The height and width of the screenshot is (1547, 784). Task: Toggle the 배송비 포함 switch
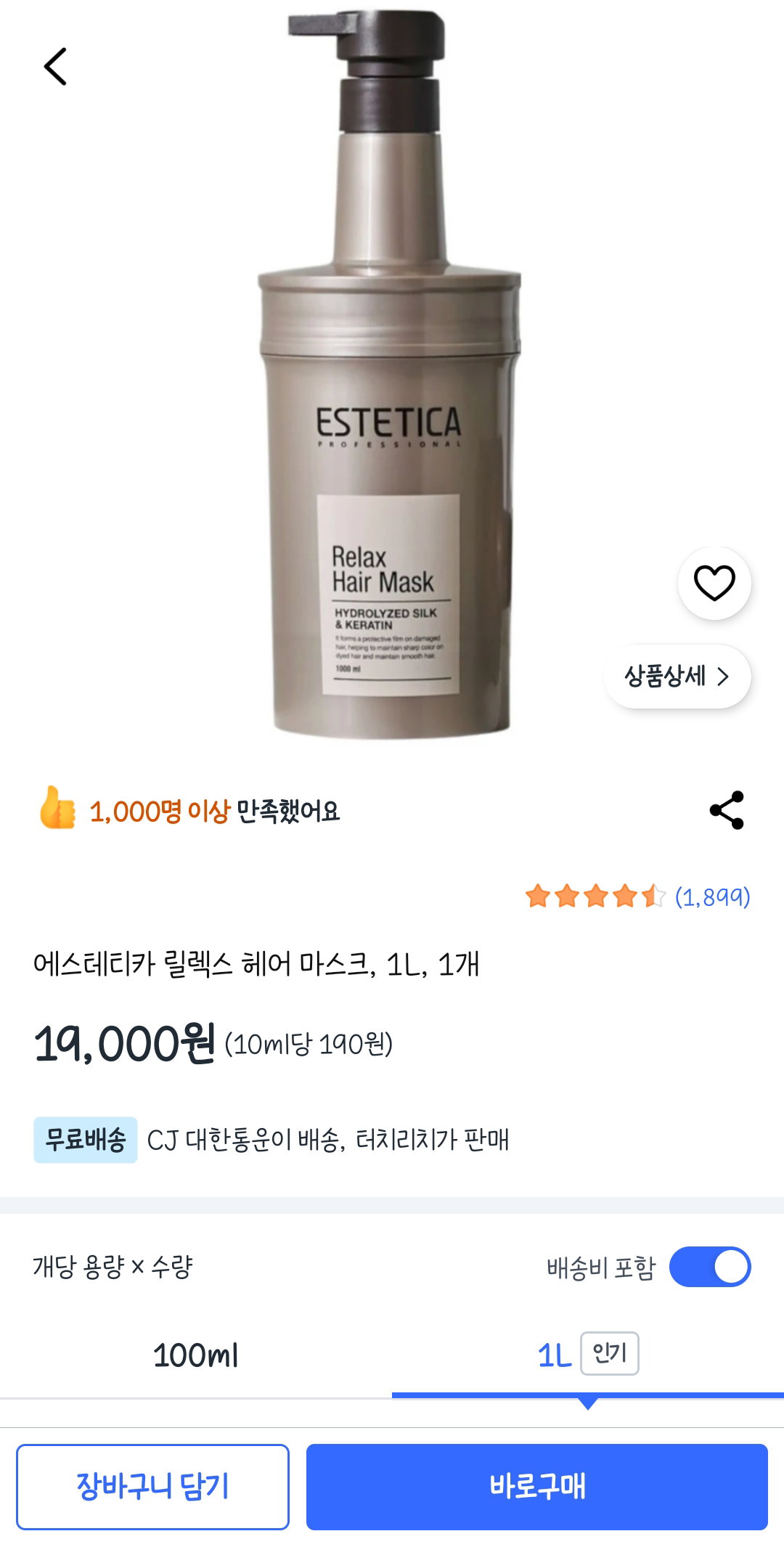(x=710, y=1267)
